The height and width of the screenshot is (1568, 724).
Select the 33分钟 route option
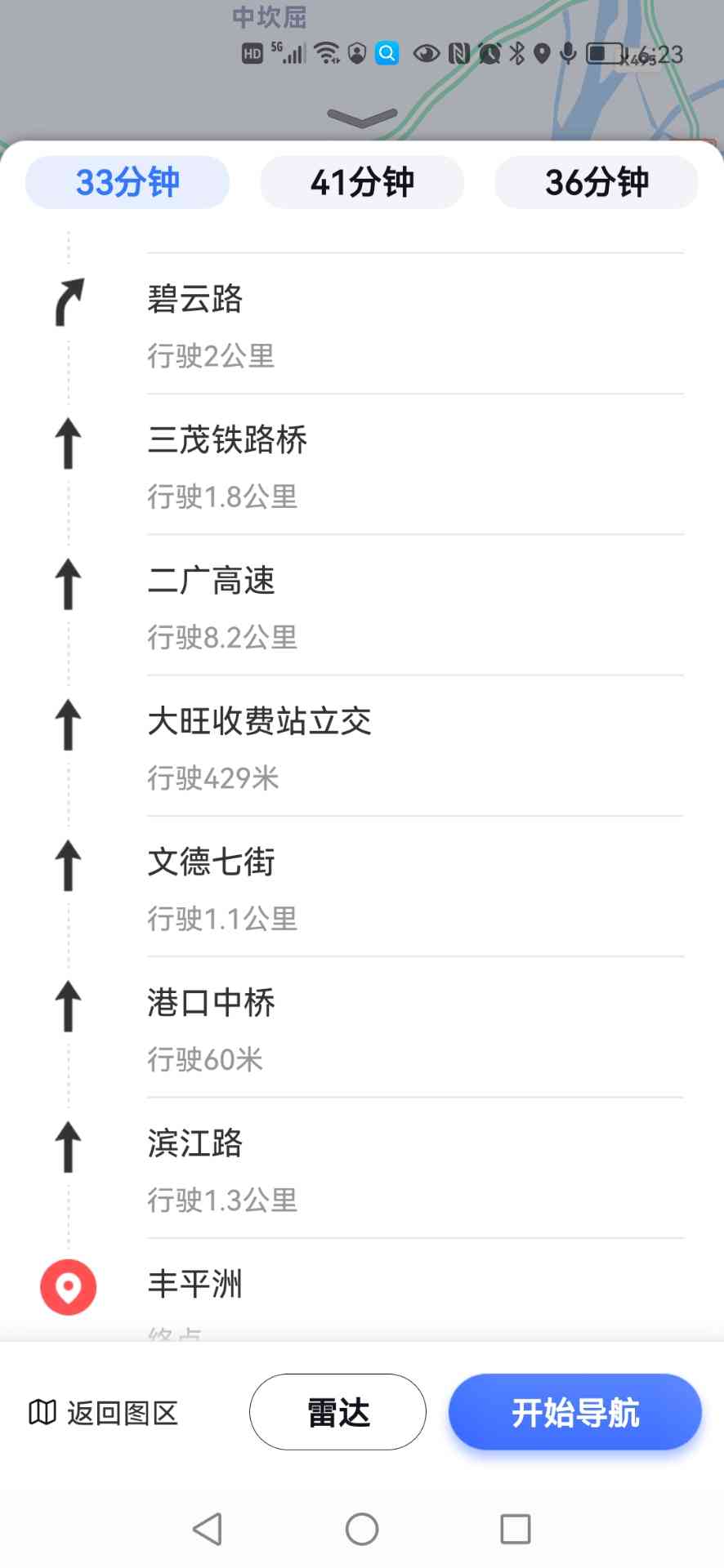pos(127,182)
